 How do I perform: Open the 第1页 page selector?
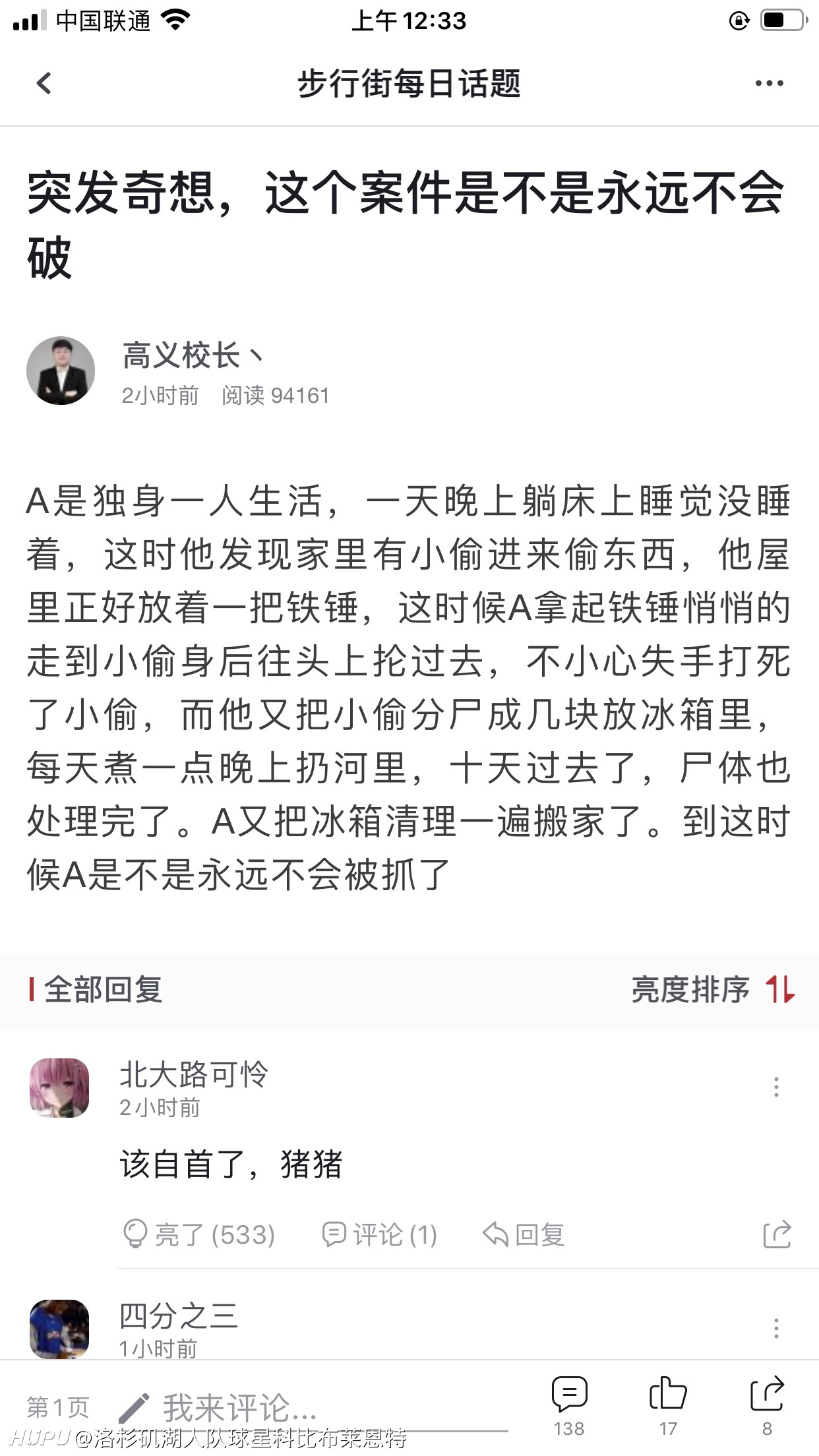point(58,1407)
